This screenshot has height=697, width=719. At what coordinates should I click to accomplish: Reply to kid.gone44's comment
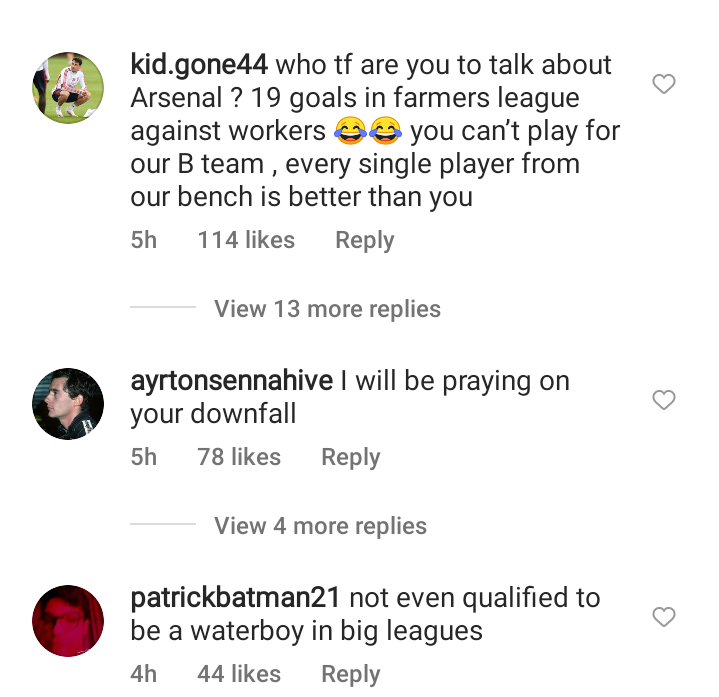tap(365, 240)
